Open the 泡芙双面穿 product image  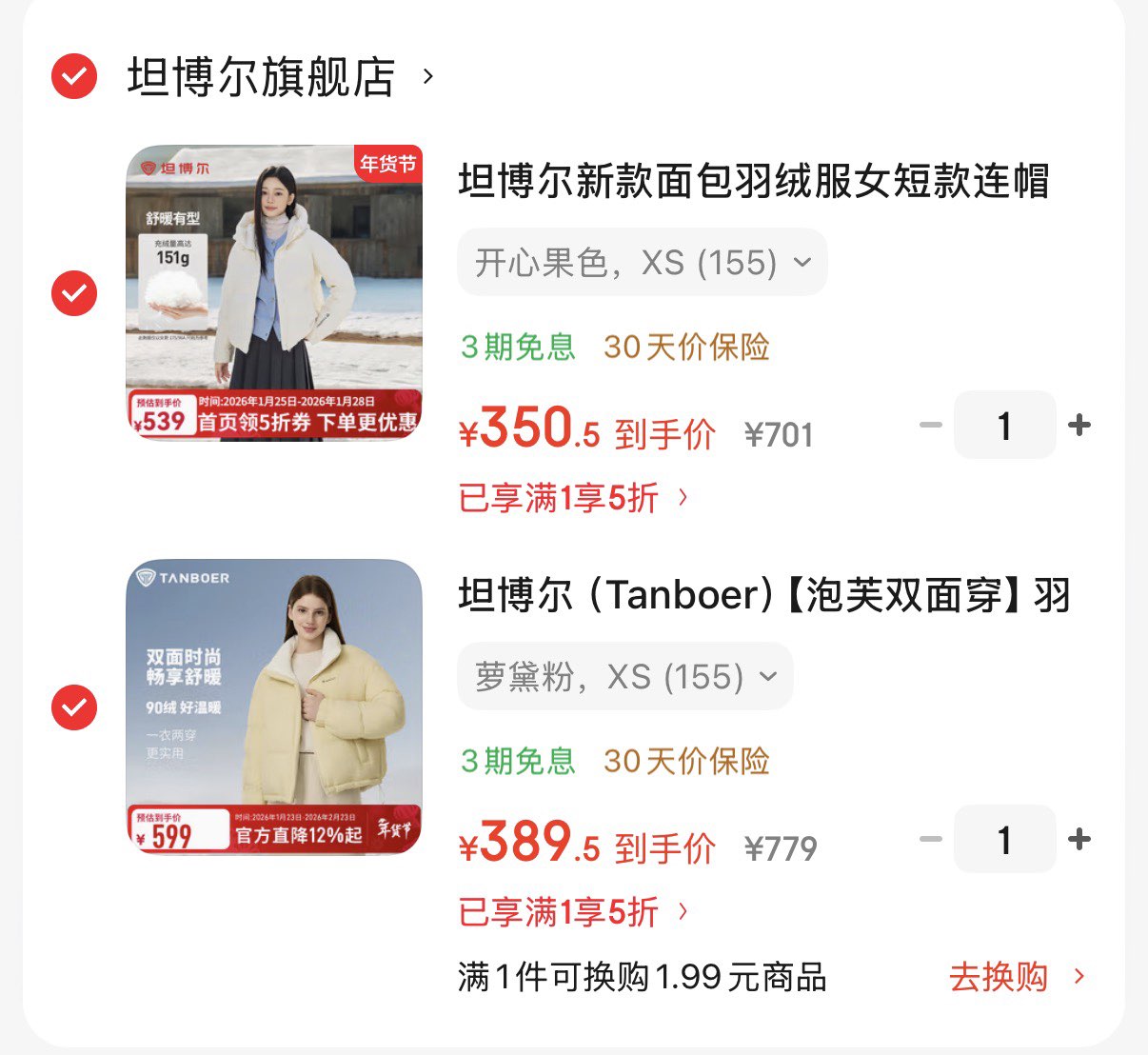(274, 707)
